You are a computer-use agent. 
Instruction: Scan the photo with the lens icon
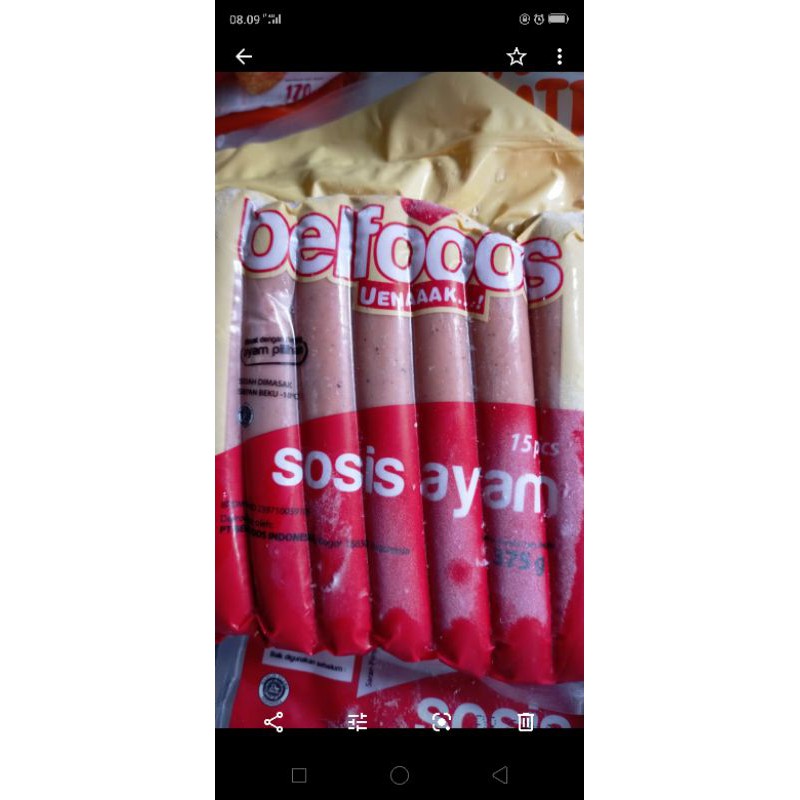441,721
